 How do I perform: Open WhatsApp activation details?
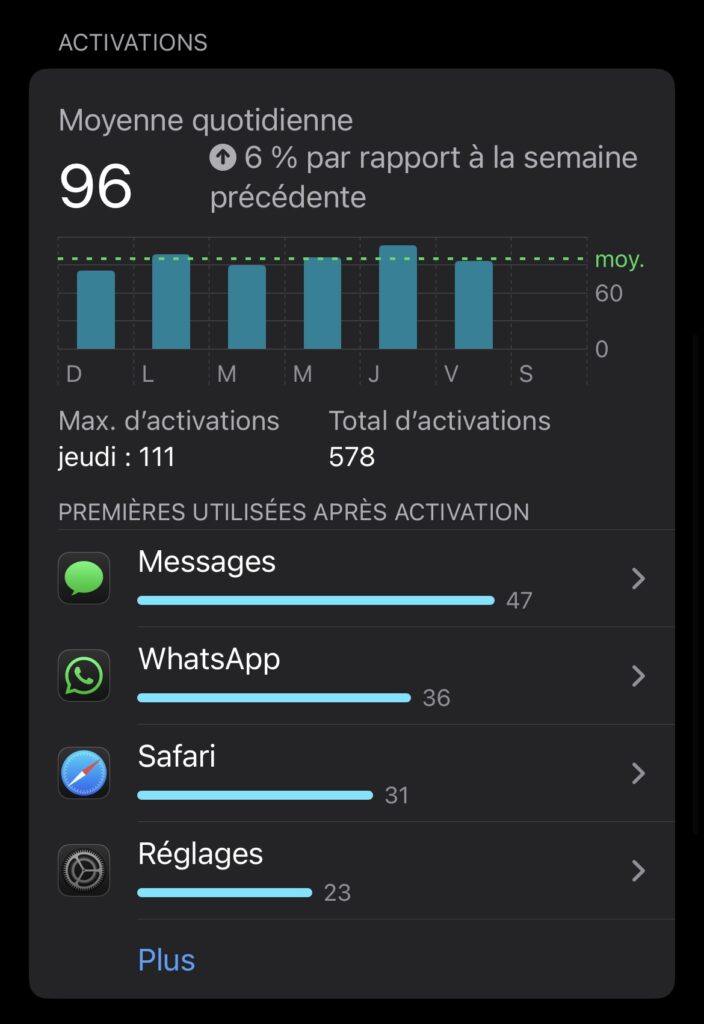tap(350, 676)
